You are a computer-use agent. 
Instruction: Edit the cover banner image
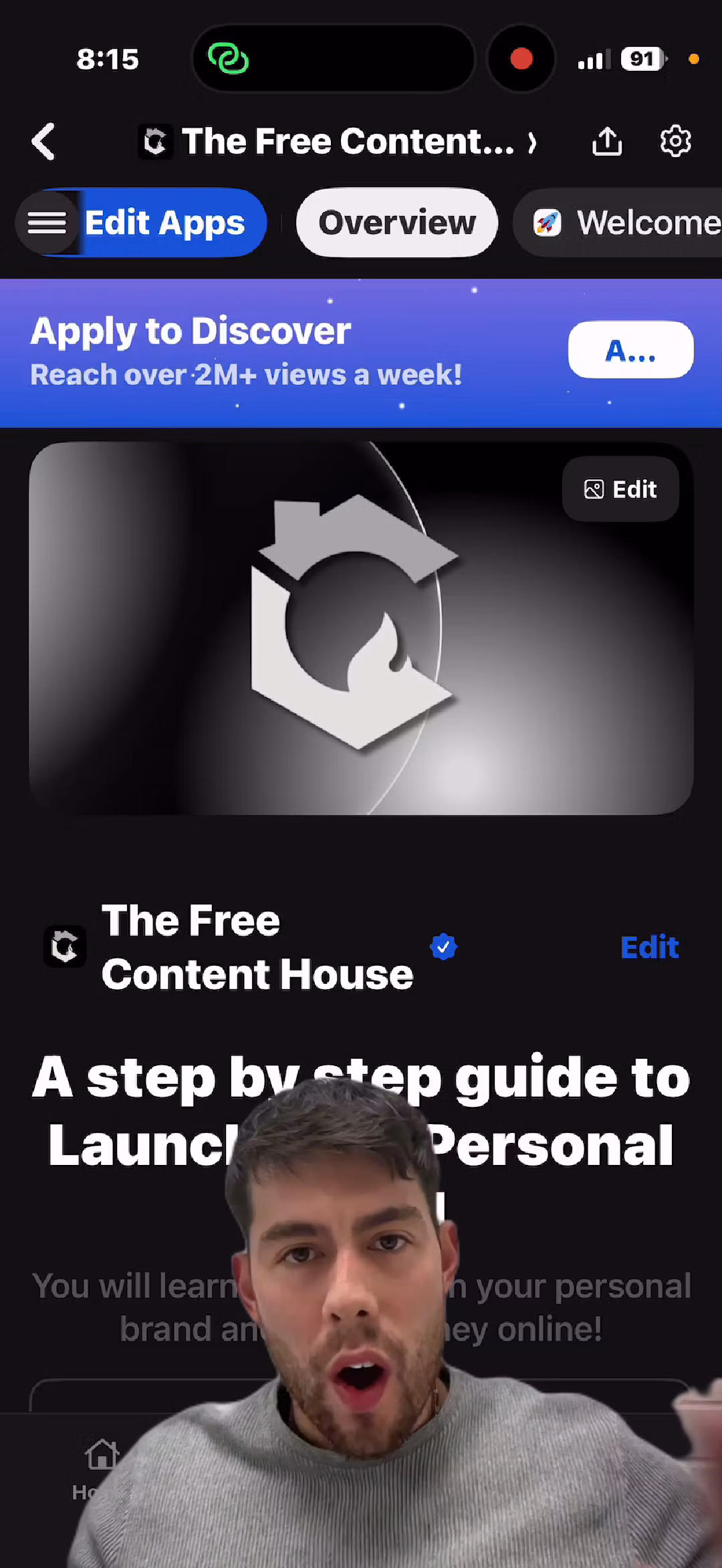tap(620, 489)
